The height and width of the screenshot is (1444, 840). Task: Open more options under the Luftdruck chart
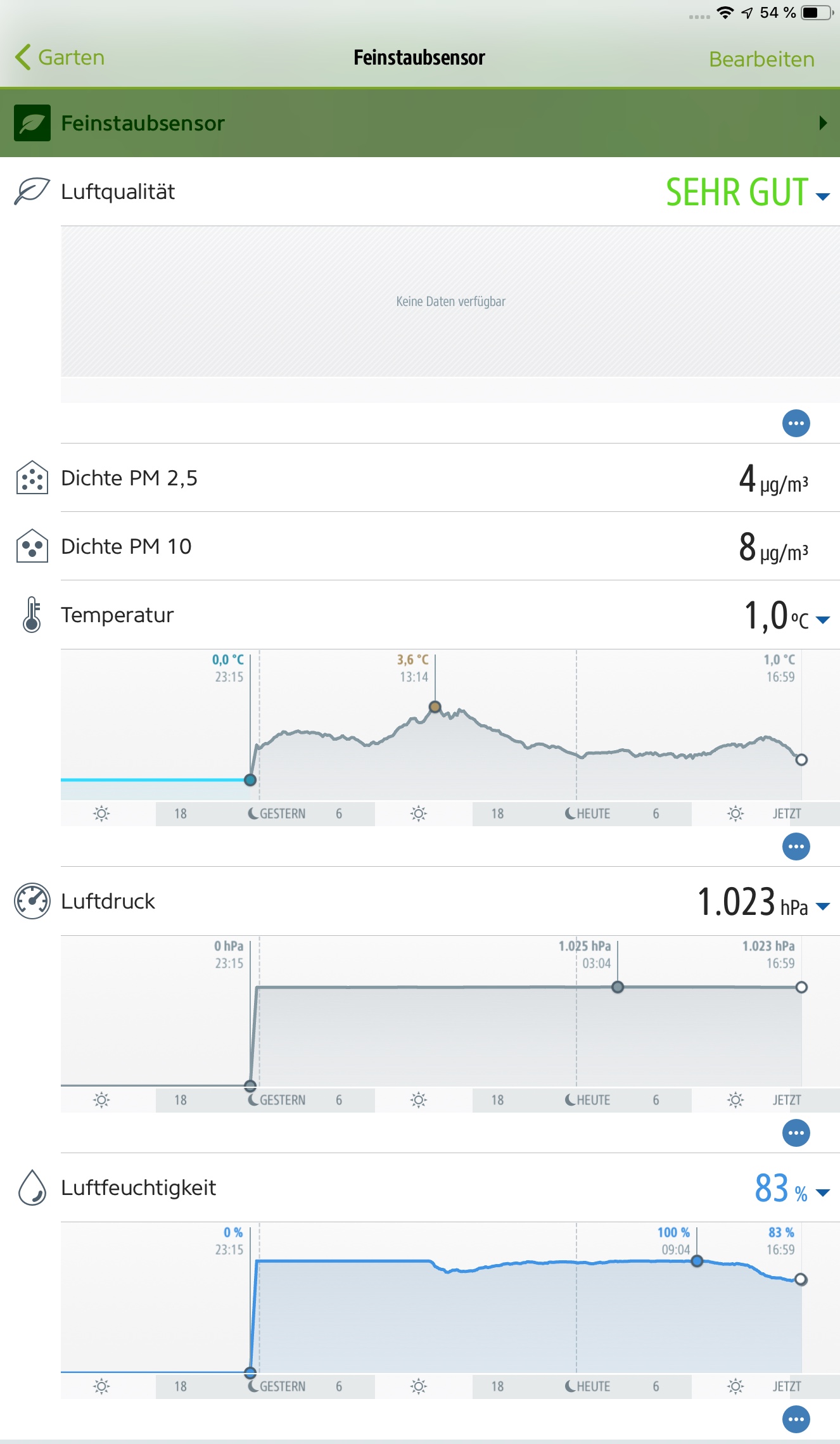(x=796, y=1133)
